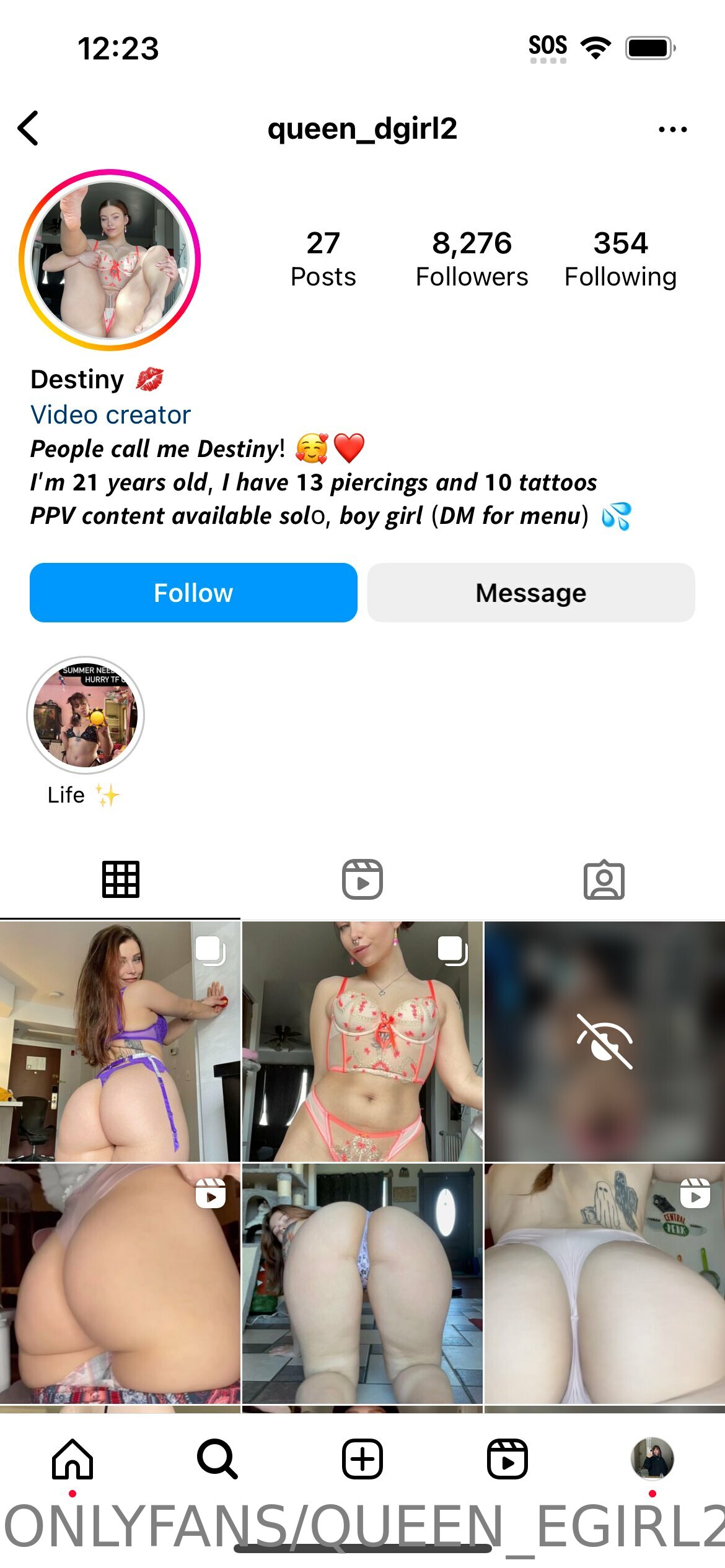This screenshot has height=1568, width=725.
Task: Follow queen_dgirl2's account
Action: [x=193, y=593]
